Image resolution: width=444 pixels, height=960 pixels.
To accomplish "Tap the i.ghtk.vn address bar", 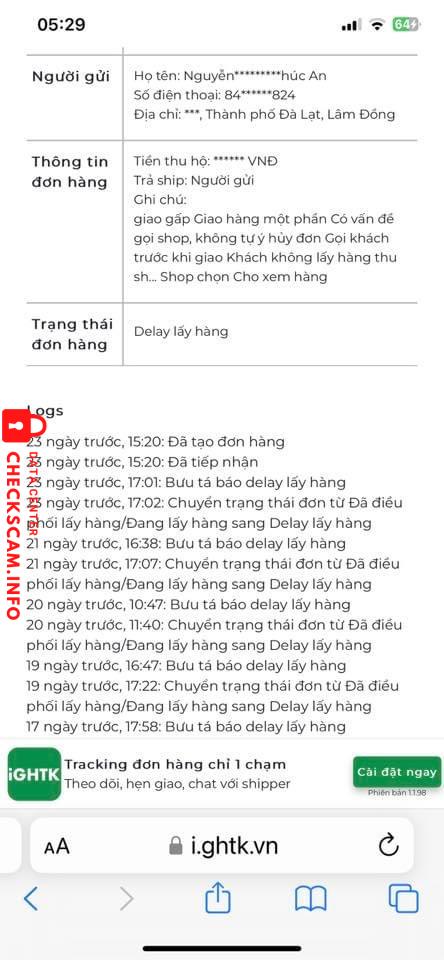I will pyautogui.click(x=222, y=846).
